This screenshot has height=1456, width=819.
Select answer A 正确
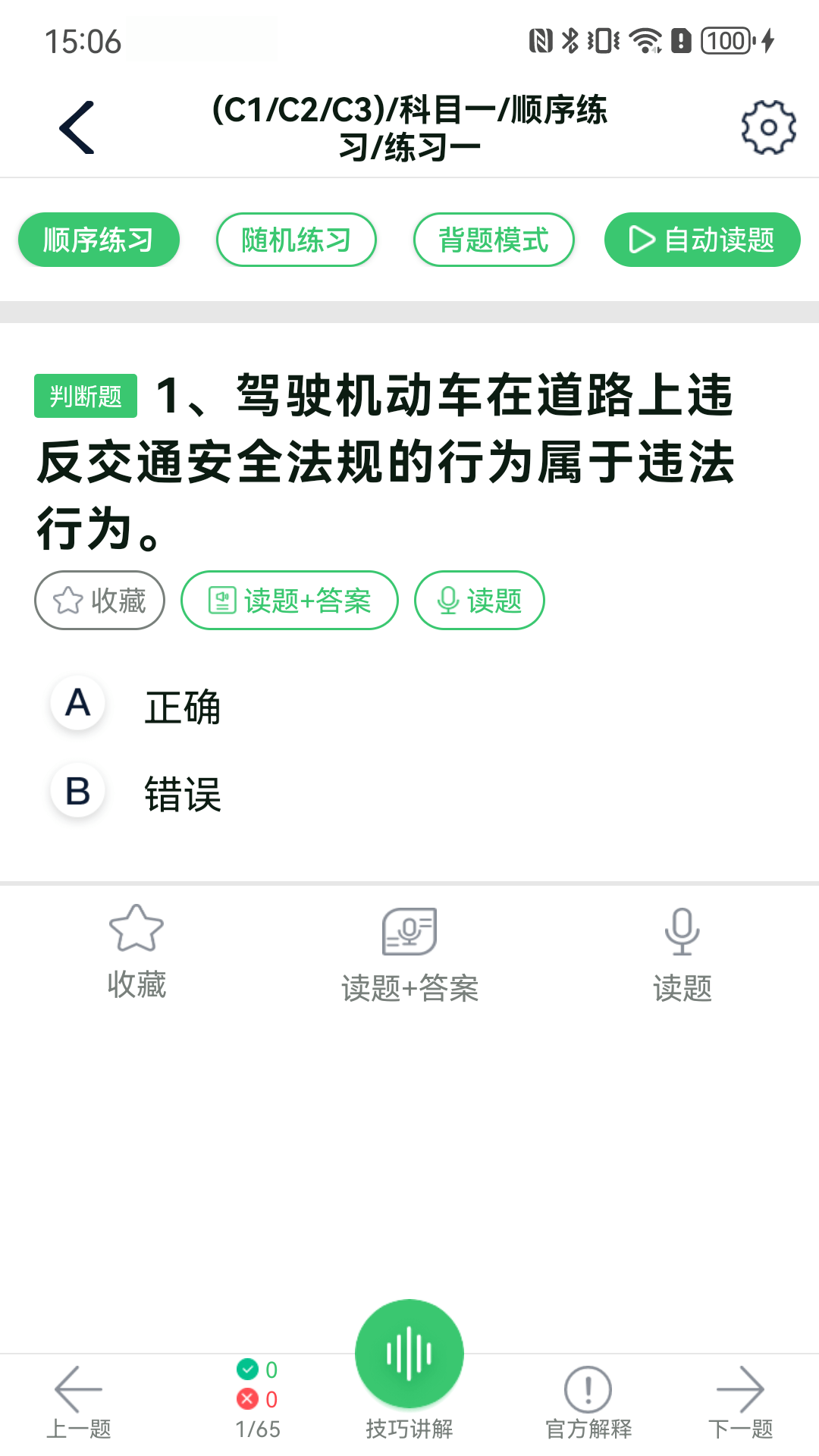182,706
